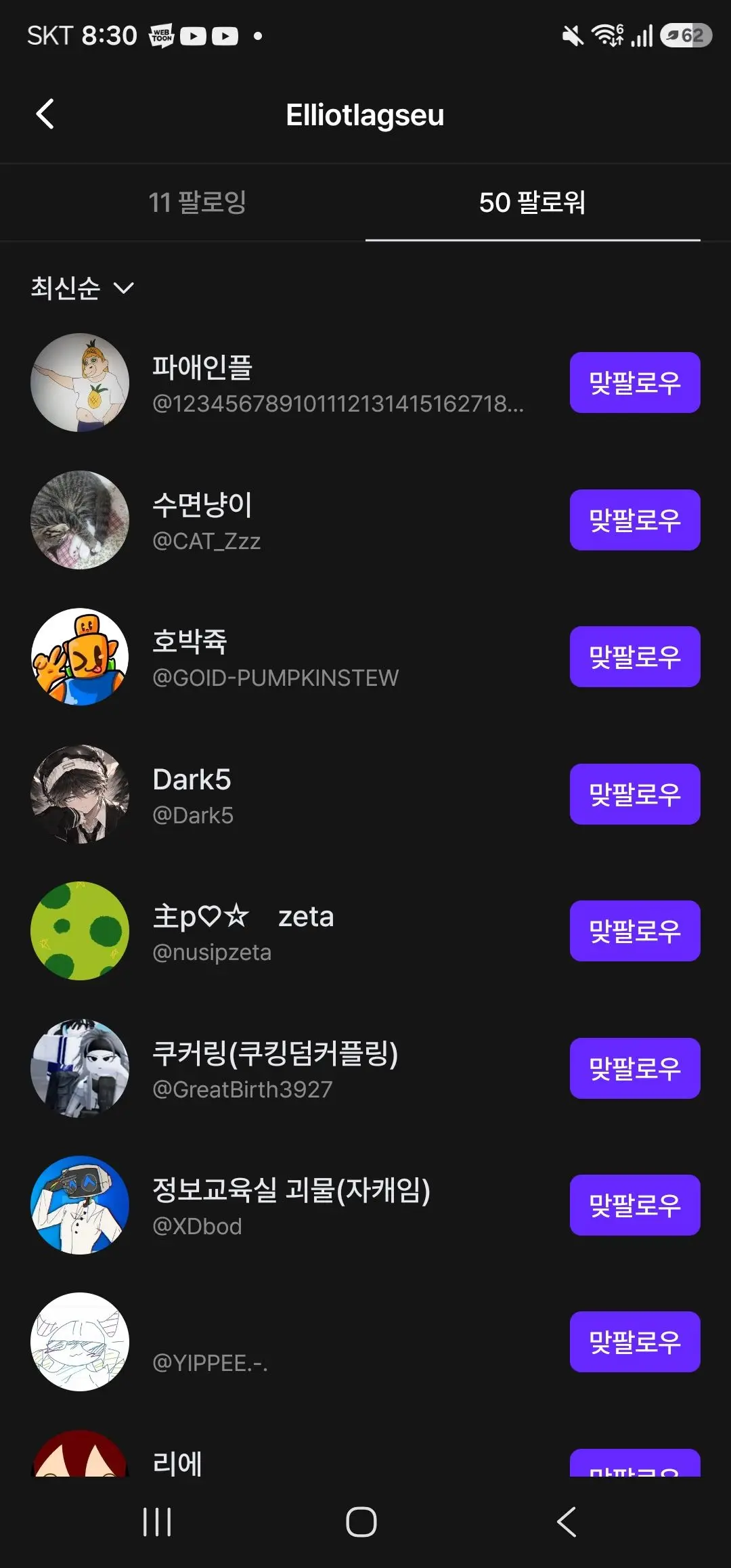
Task: Open 쿠커링(쿠킹덤커플링) profile
Action: coord(284,1068)
